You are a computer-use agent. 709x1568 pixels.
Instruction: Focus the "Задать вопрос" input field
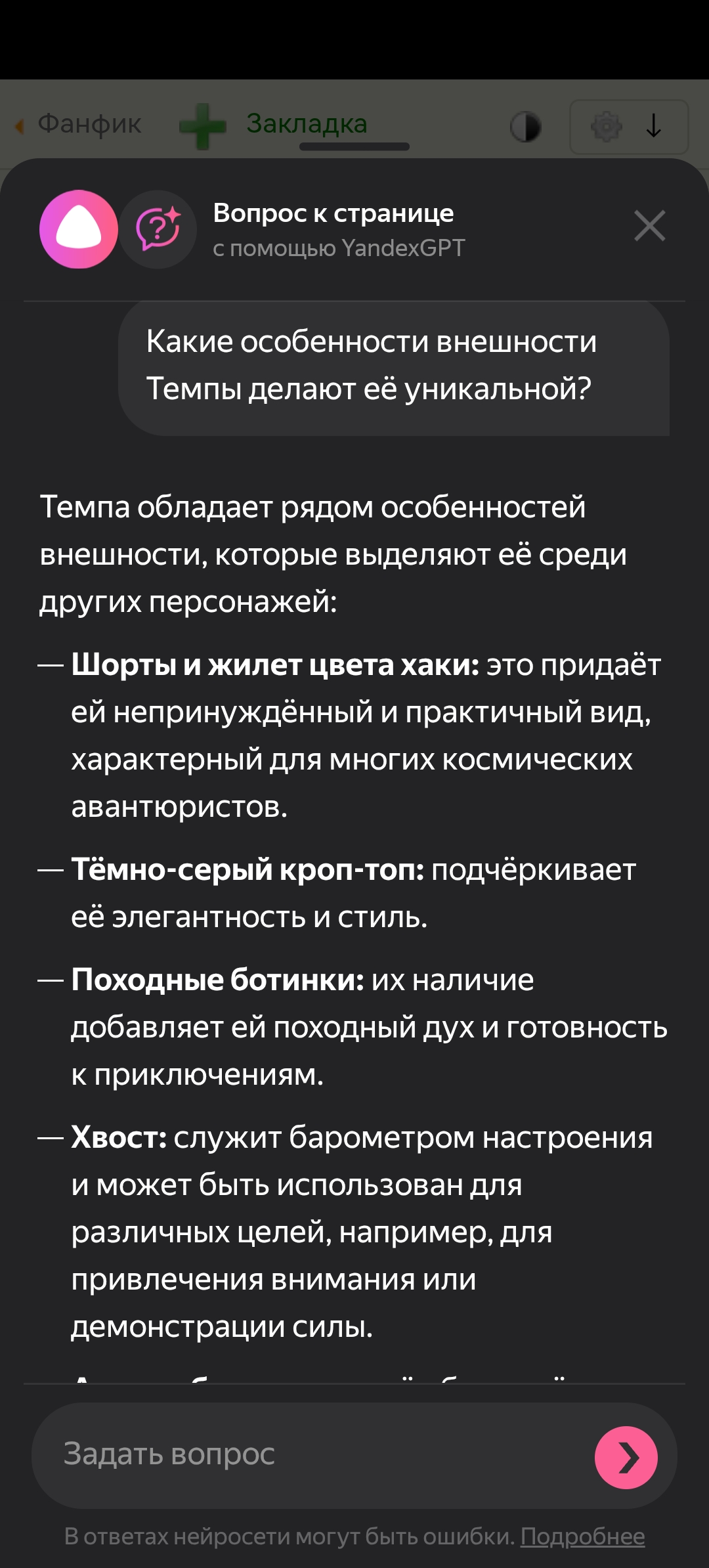(x=315, y=1454)
